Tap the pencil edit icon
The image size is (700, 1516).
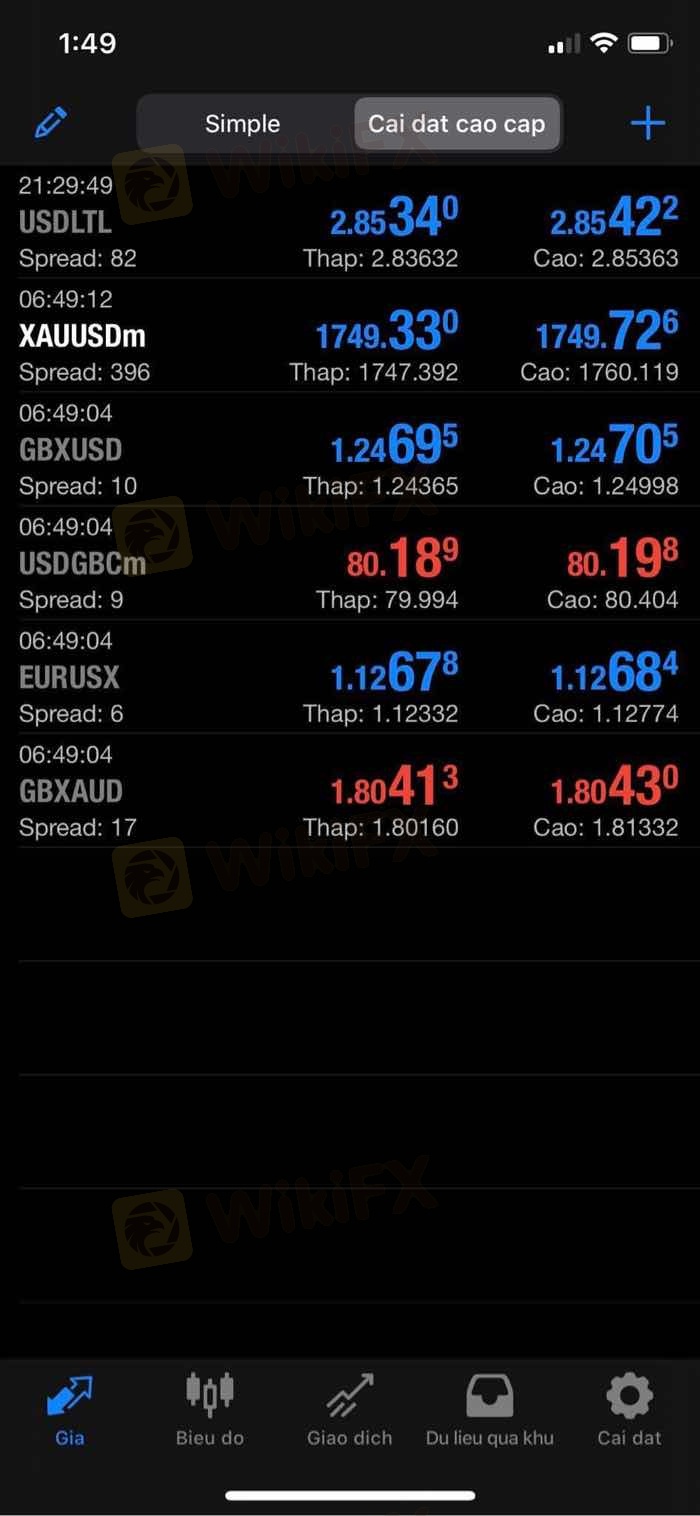click(51, 123)
